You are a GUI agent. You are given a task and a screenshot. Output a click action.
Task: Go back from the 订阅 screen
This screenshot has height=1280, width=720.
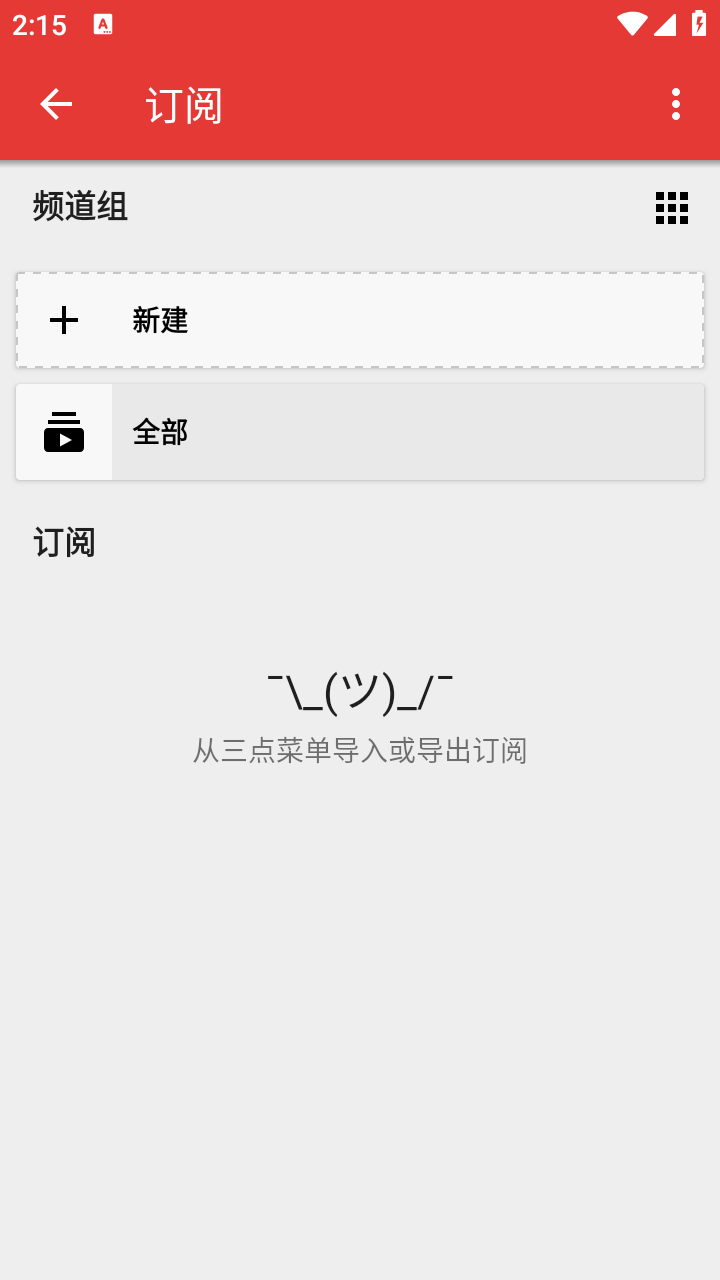coord(56,104)
